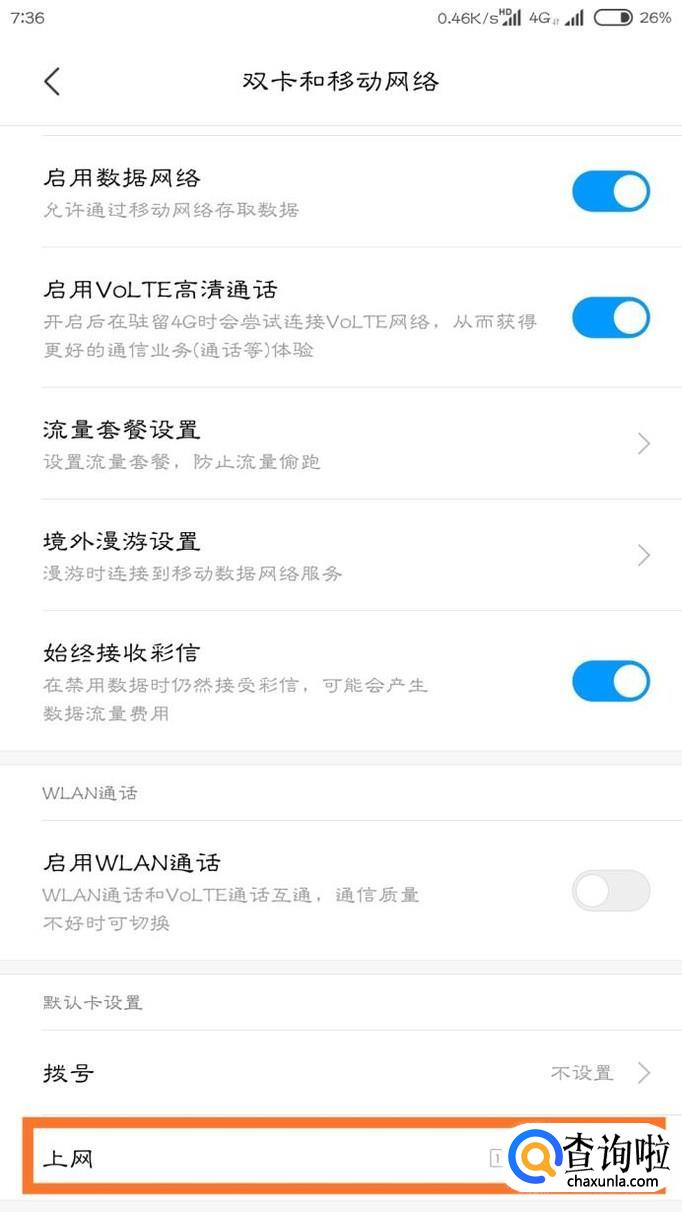Open 境外漫游设置
Viewport: 682px width, 1212px height.
click(340, 555)
